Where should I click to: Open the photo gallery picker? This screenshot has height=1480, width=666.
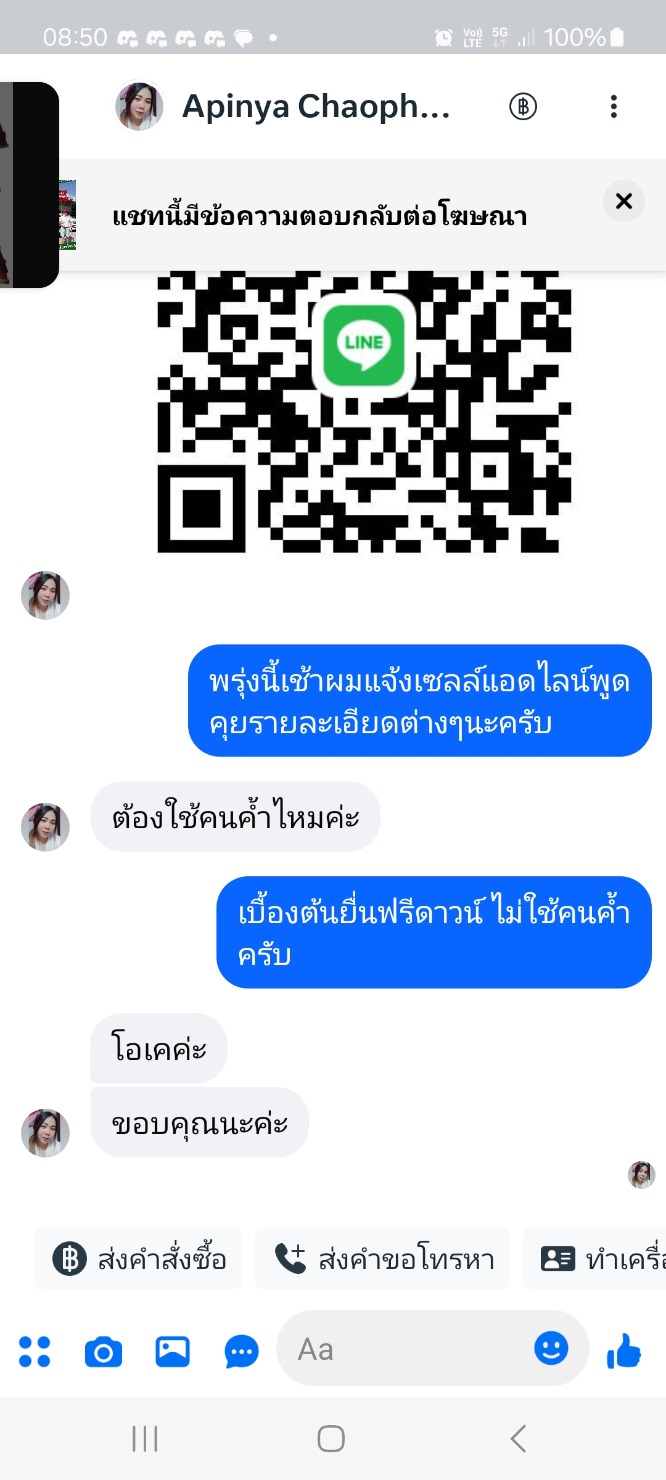(x=172, y=1352)
